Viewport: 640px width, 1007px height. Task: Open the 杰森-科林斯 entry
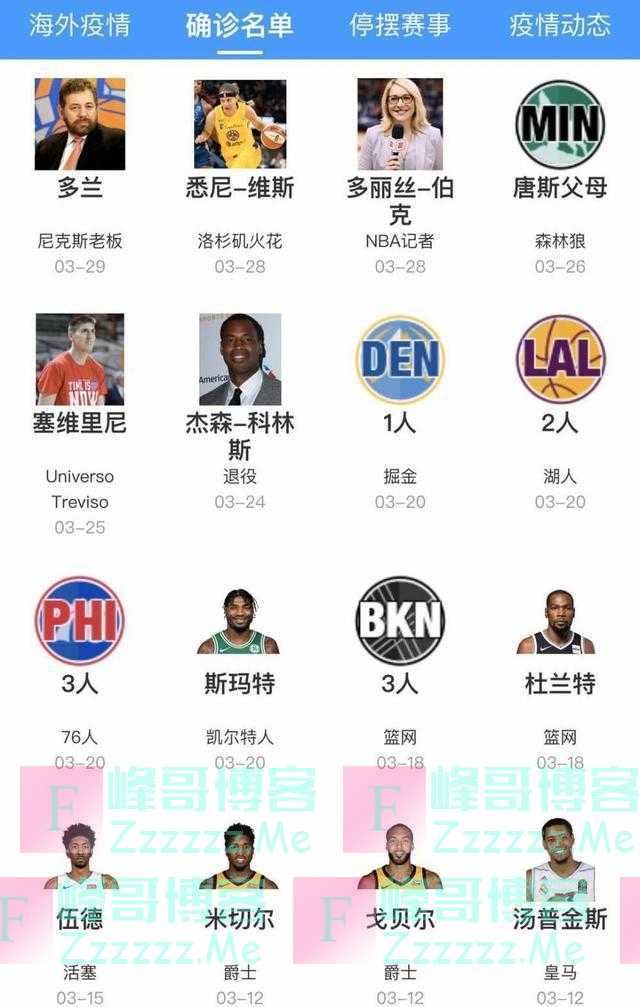240,360
